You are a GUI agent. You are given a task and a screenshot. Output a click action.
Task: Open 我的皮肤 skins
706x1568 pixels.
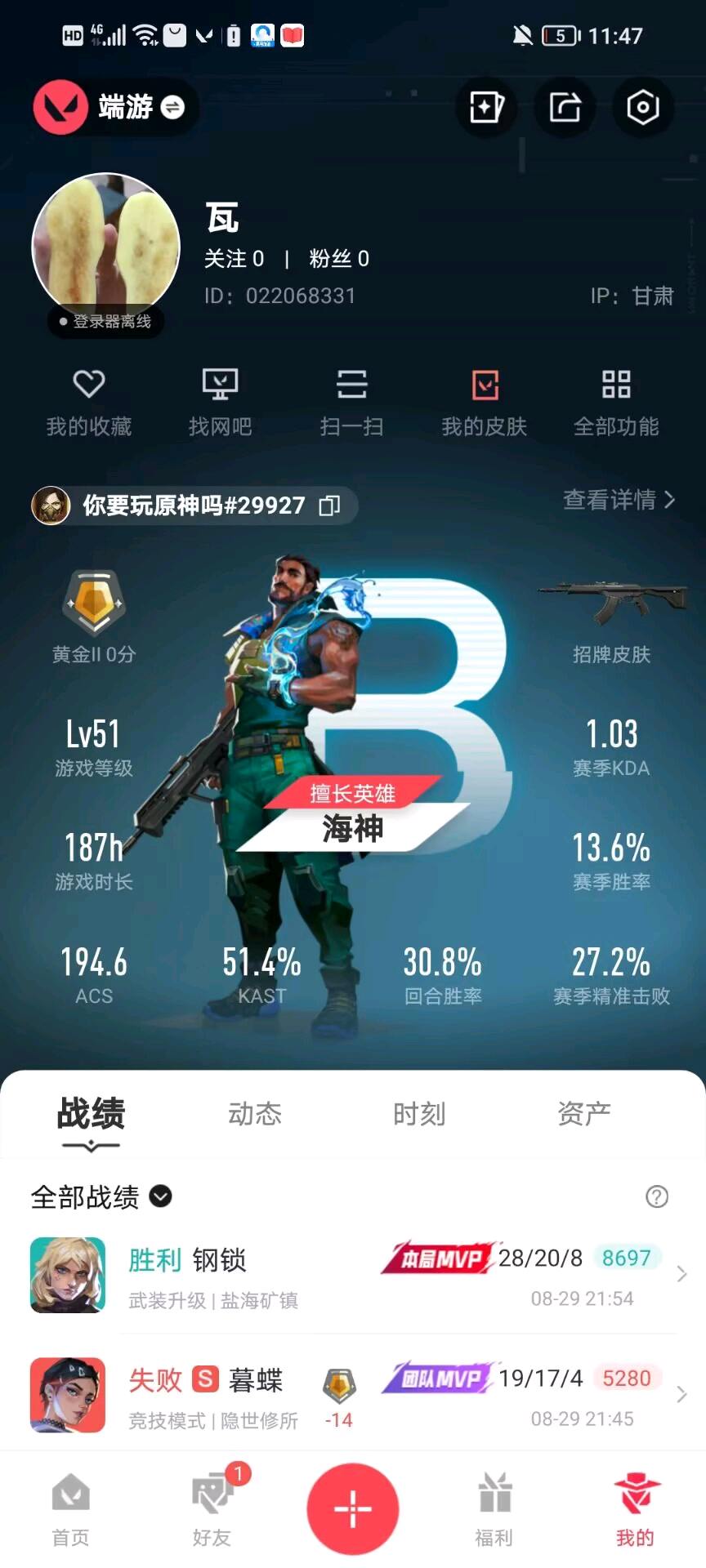point(484,402)
